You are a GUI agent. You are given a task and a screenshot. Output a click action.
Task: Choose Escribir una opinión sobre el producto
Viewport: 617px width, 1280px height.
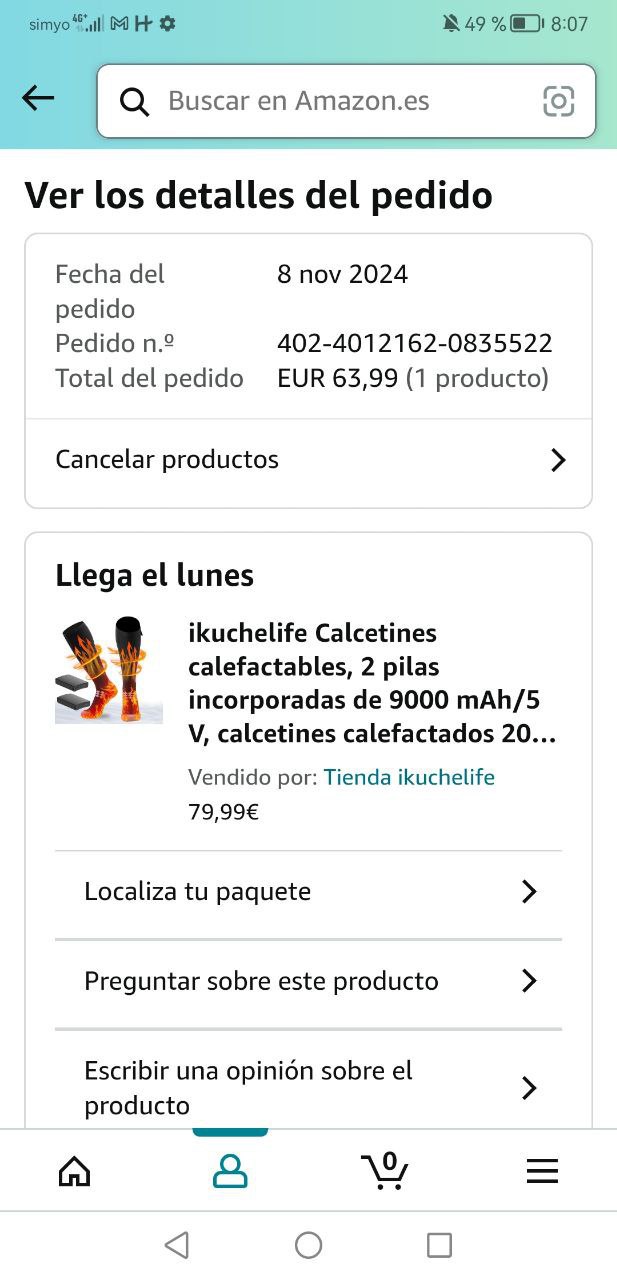pyautogui.click(x=308, y=1087)
